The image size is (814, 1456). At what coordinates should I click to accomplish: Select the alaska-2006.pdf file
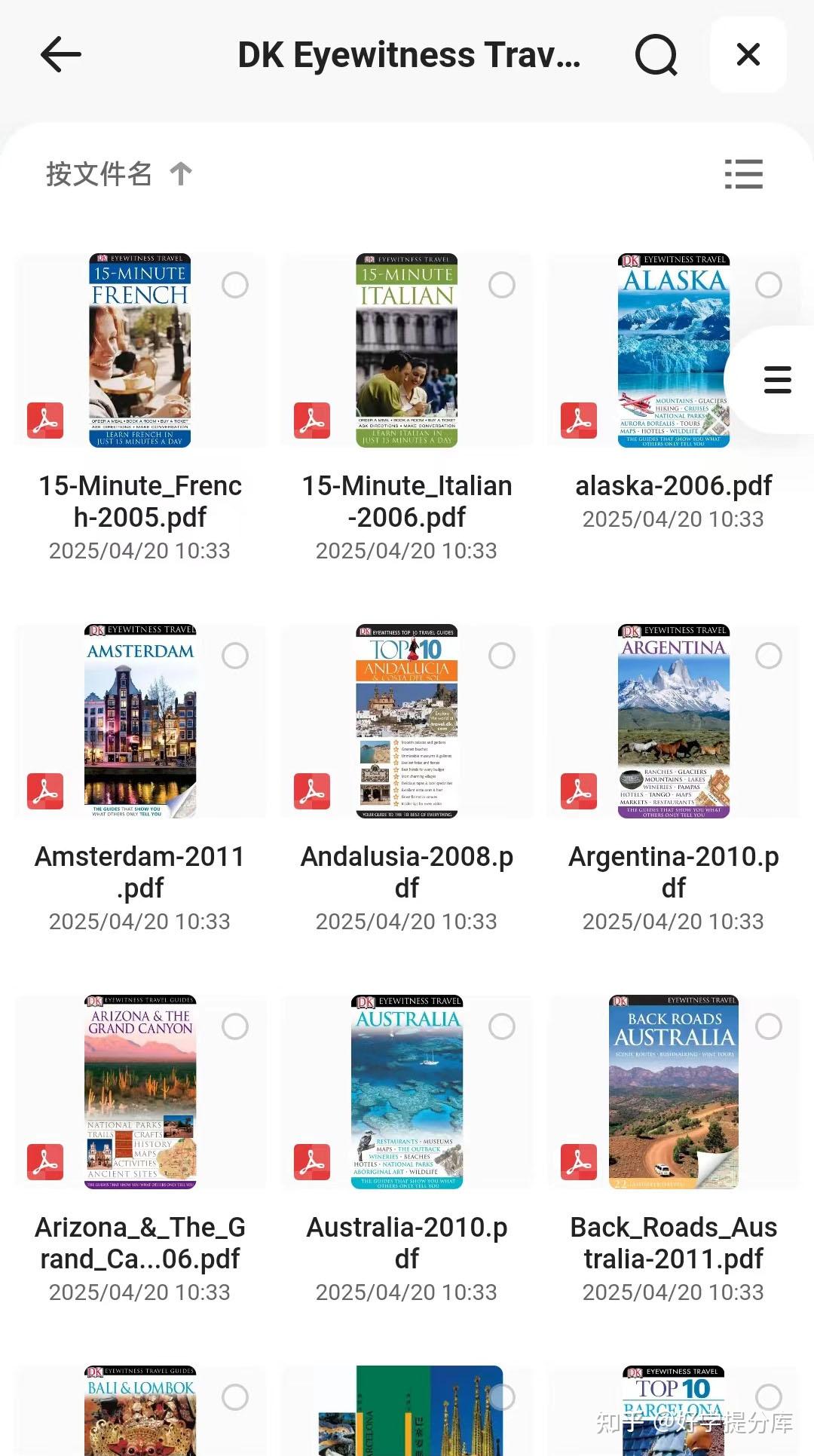(x=768, y=285)
